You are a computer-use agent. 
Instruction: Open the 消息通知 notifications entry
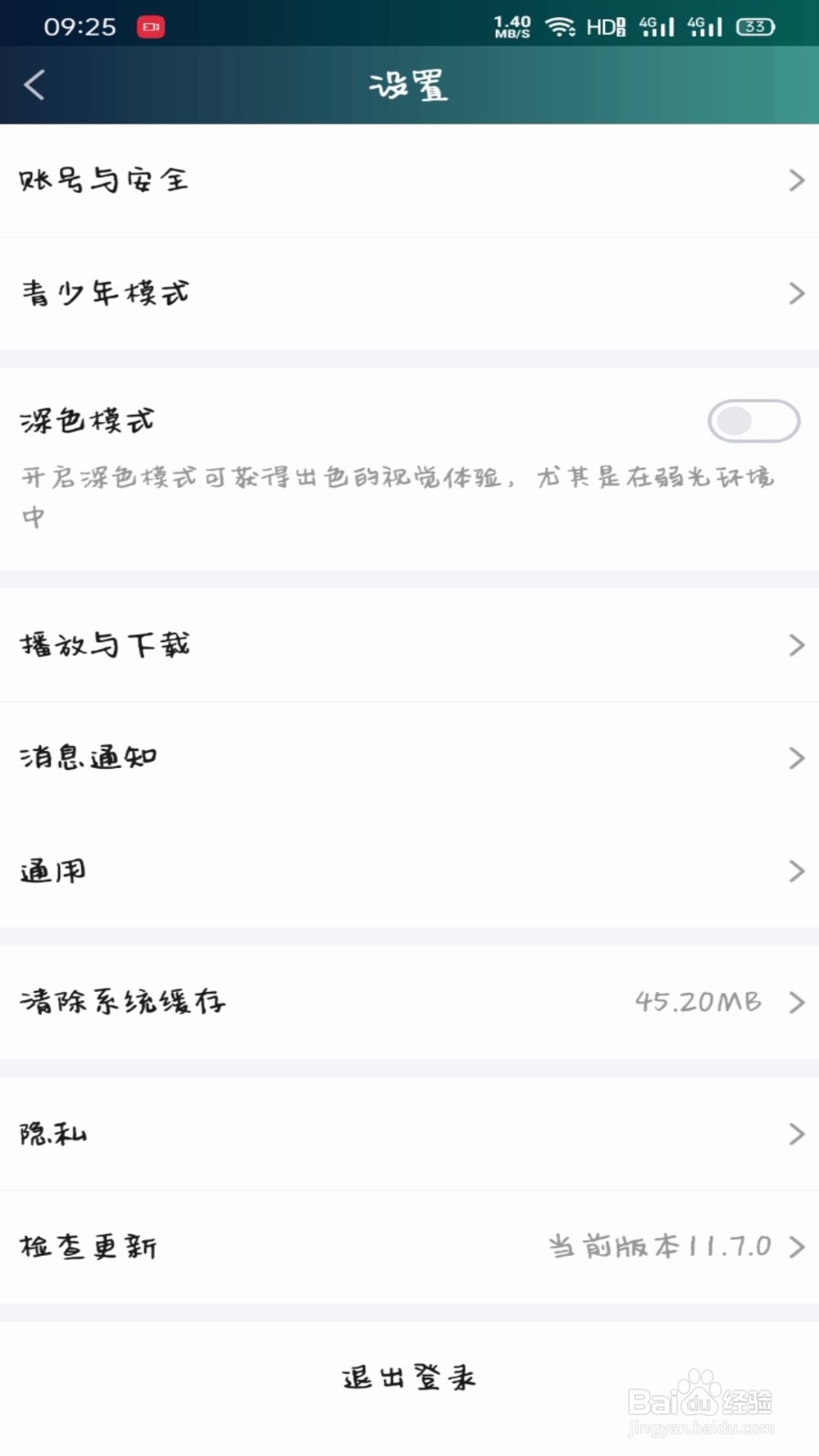409,757
